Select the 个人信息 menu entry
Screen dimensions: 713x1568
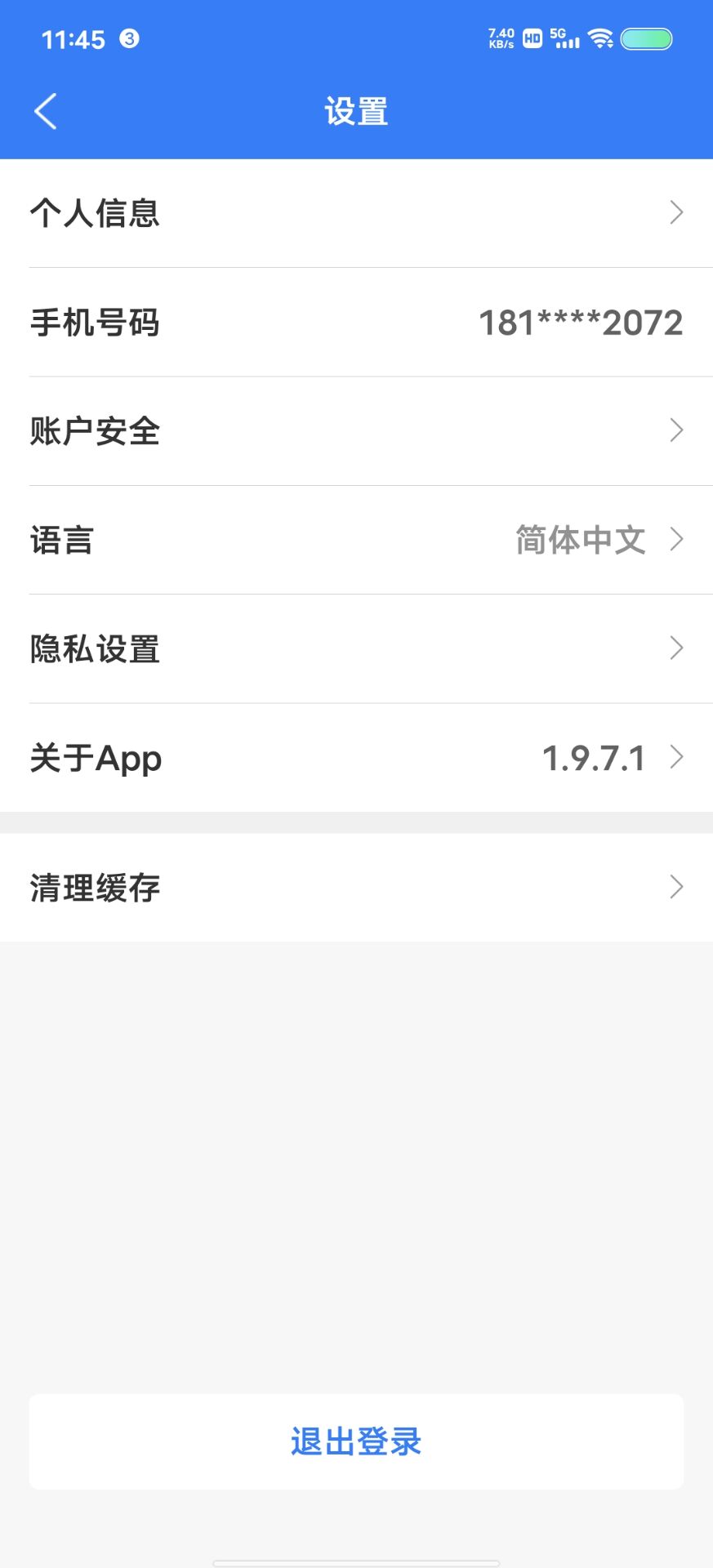[94, 212]
